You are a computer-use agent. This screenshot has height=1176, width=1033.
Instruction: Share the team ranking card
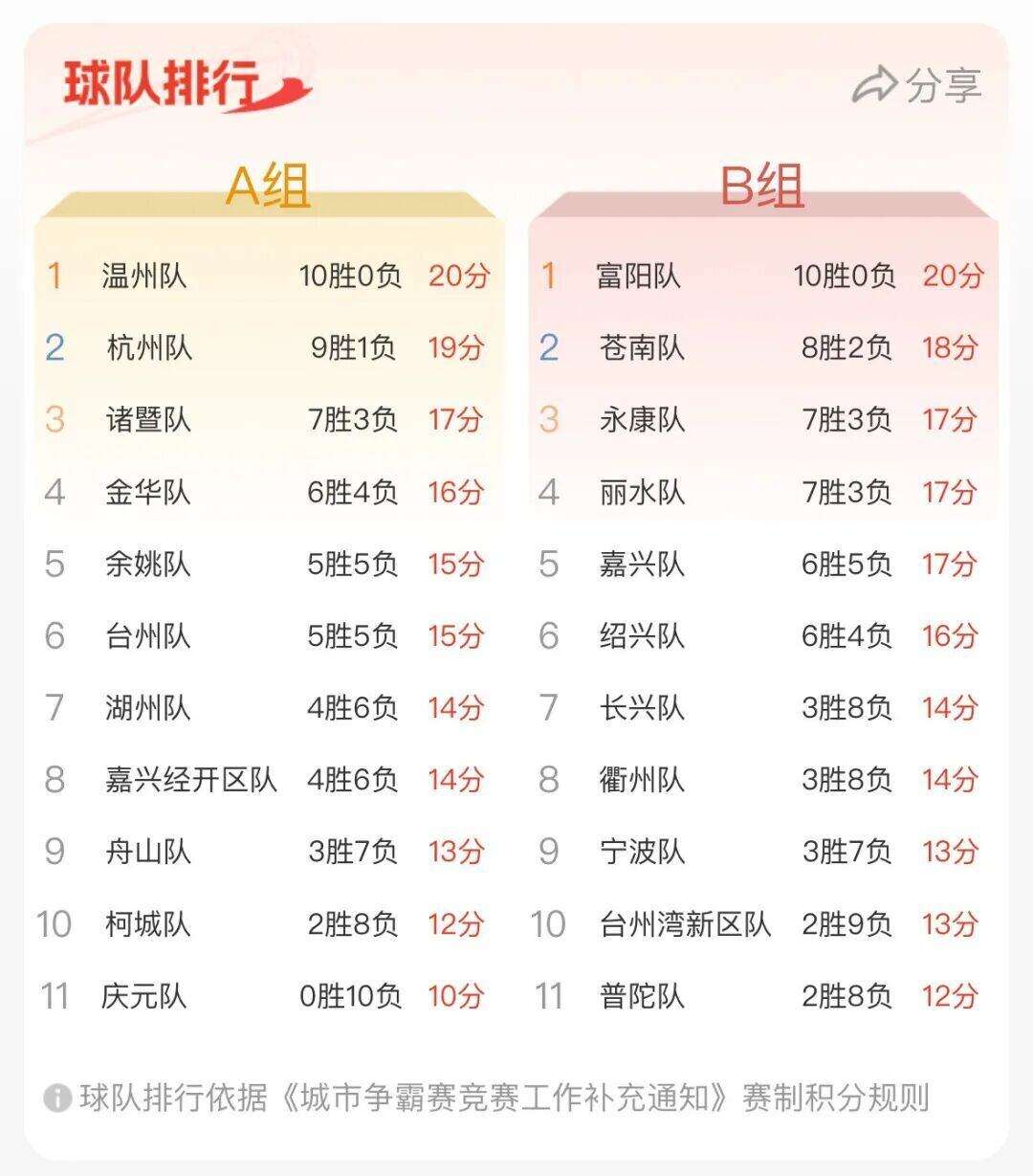tap(916, 86)
